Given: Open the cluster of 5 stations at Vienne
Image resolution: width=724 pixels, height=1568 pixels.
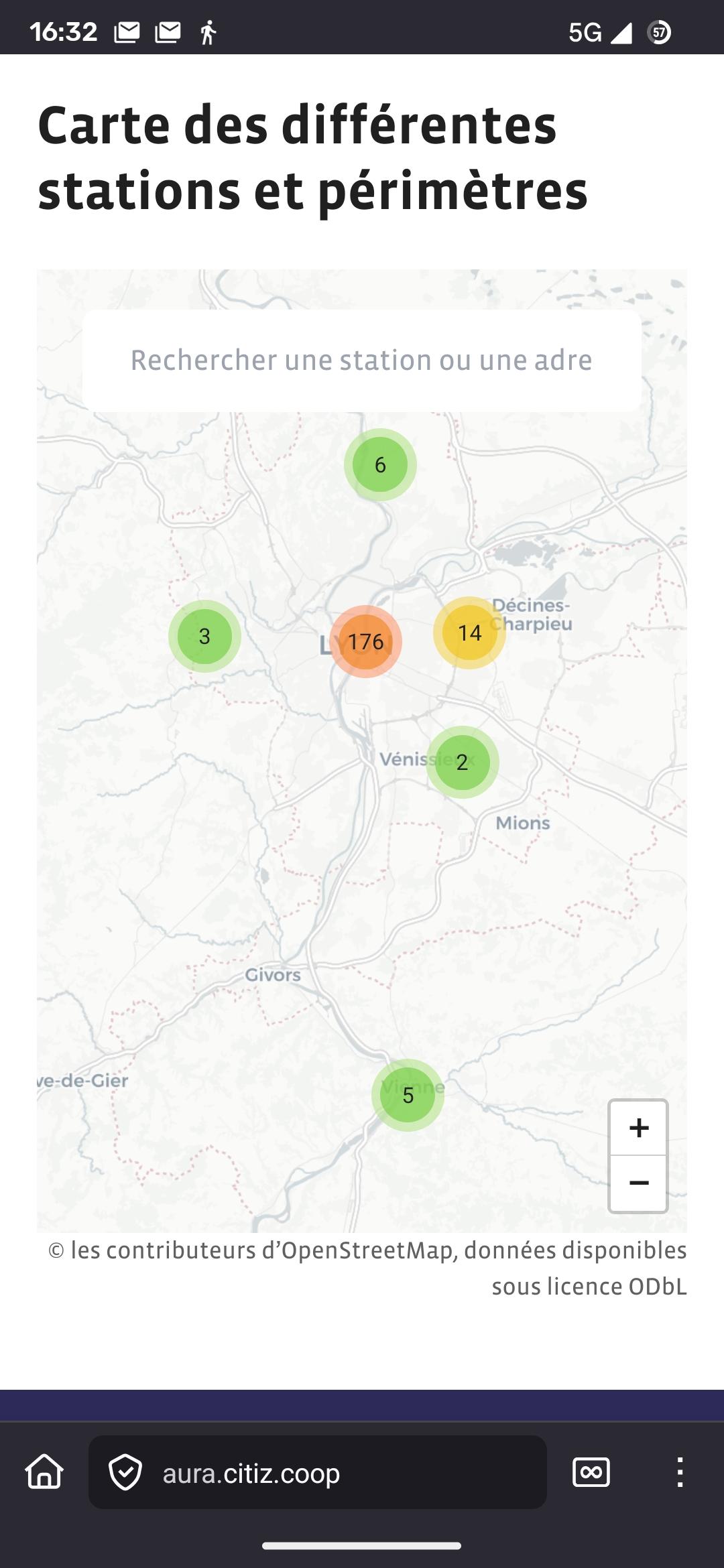Looking at the screenshot, I should [x=408, y=1095].
